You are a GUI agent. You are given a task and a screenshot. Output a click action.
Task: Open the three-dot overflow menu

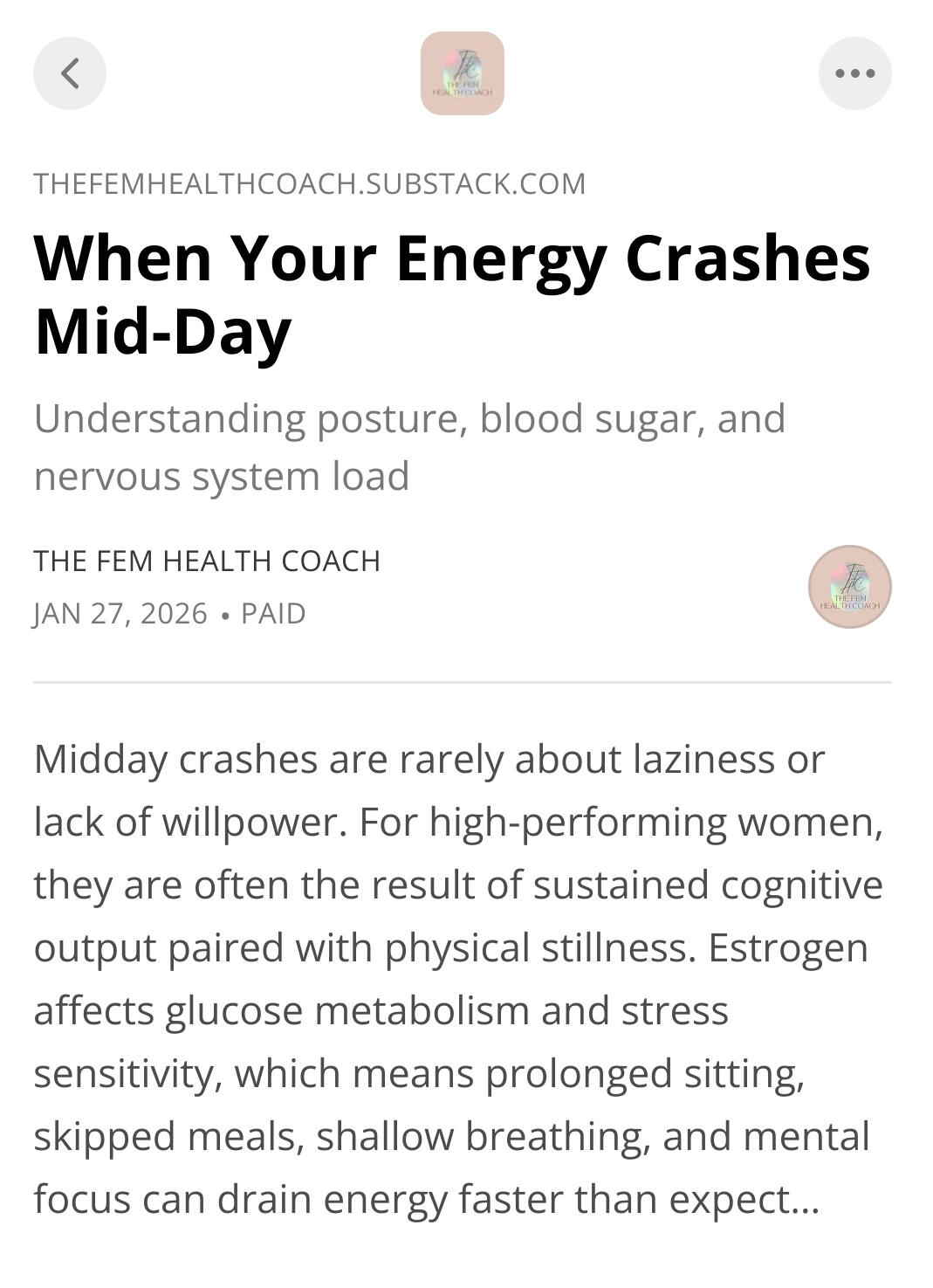pyautogui.click(x=854, y=73)
